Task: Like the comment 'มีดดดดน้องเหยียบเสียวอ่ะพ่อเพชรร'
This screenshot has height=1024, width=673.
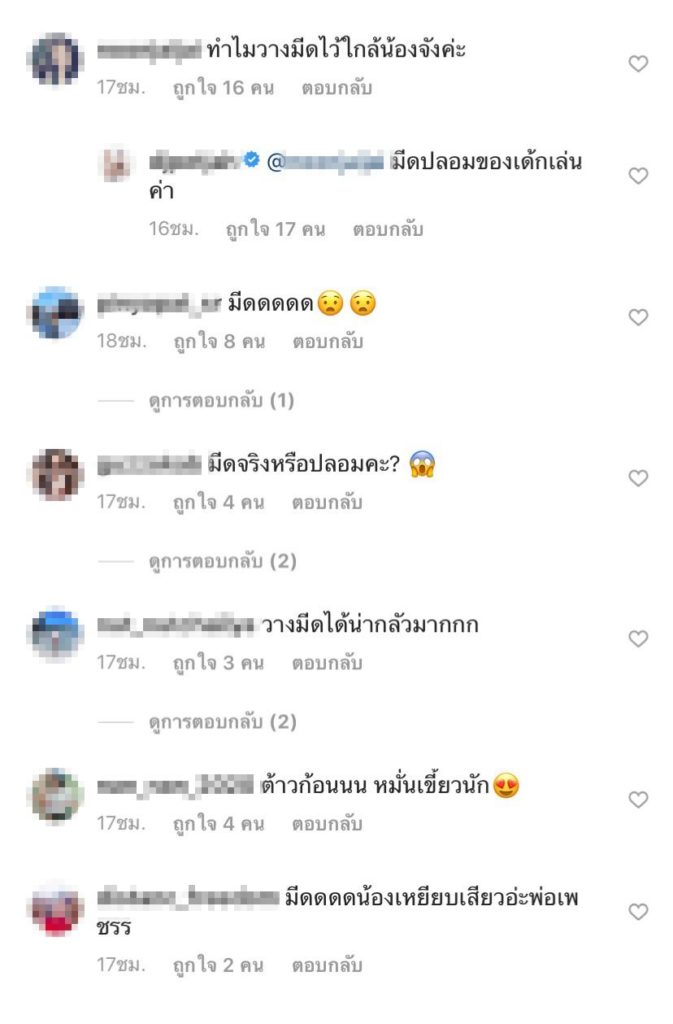Action: (x=637, y=912)
